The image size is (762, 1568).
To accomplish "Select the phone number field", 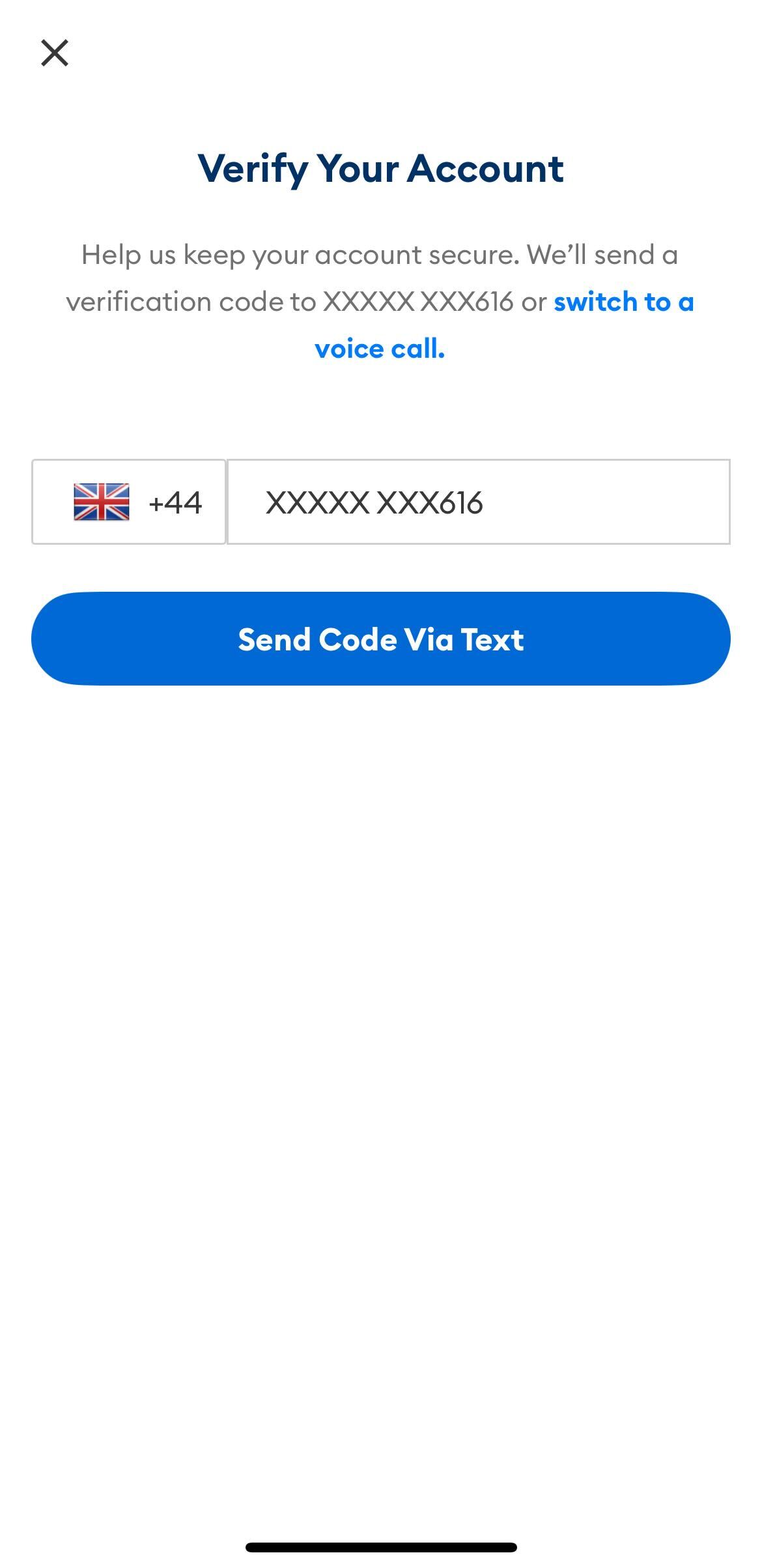I will [x=478, y=502].
